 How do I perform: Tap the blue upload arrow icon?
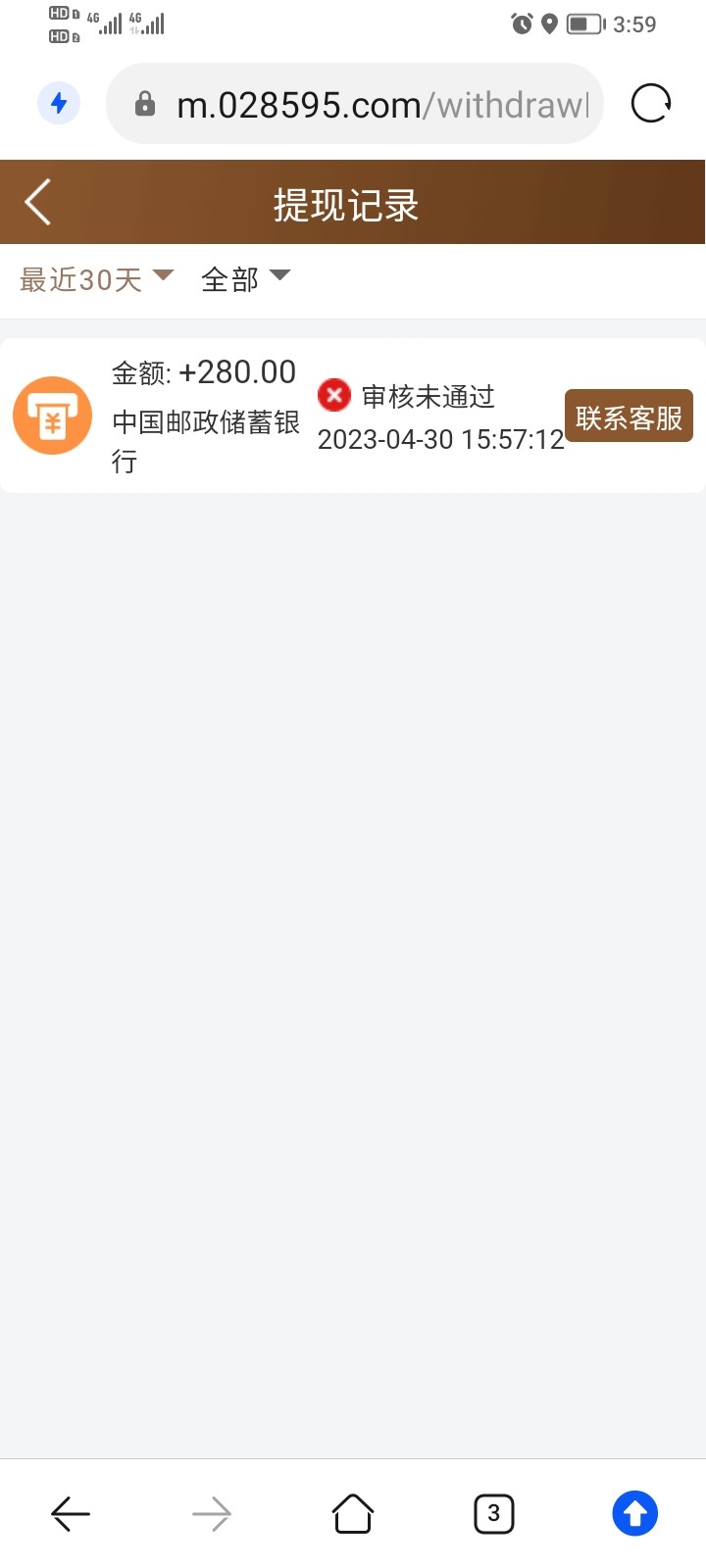pos(634,1513)
